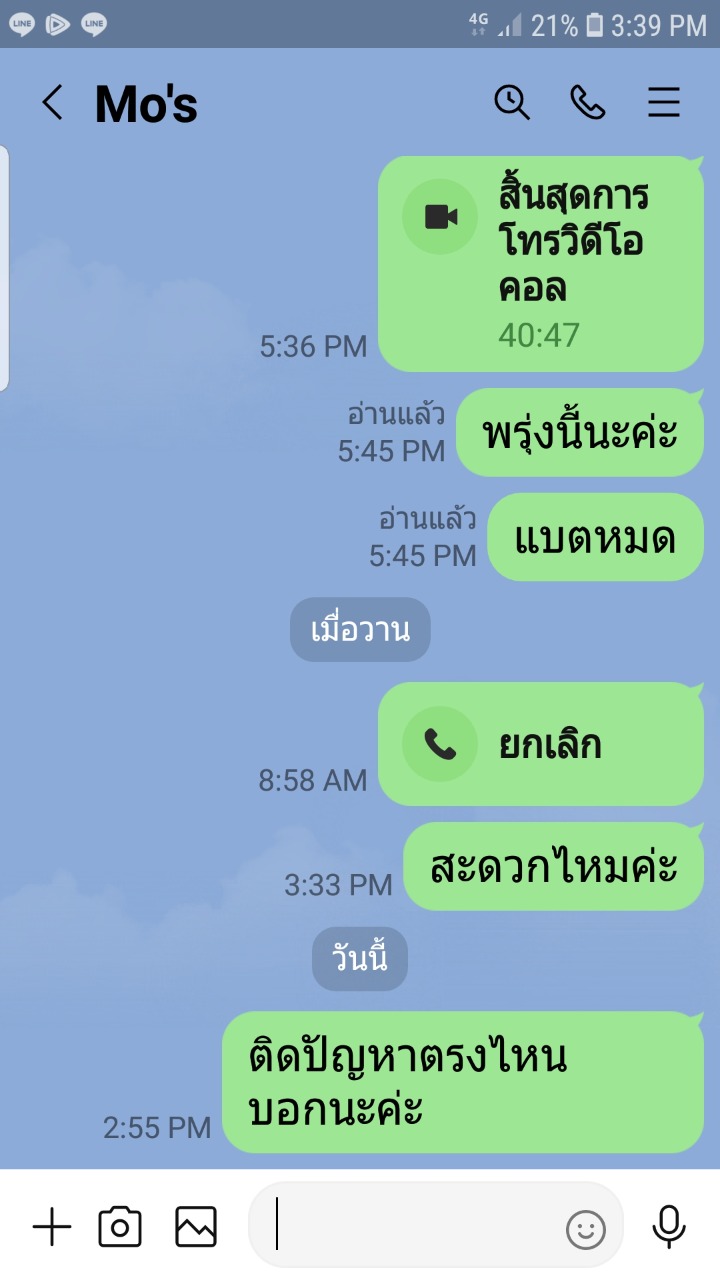Open the emoji sticker picker

click(x=586, y=1230)
